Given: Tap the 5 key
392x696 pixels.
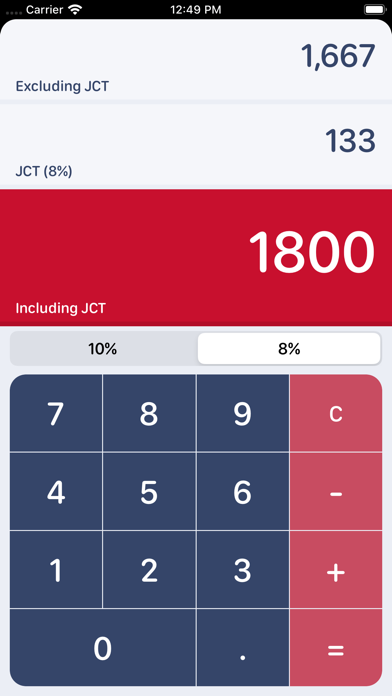Looking at the screenshot, I should (149, 491).
